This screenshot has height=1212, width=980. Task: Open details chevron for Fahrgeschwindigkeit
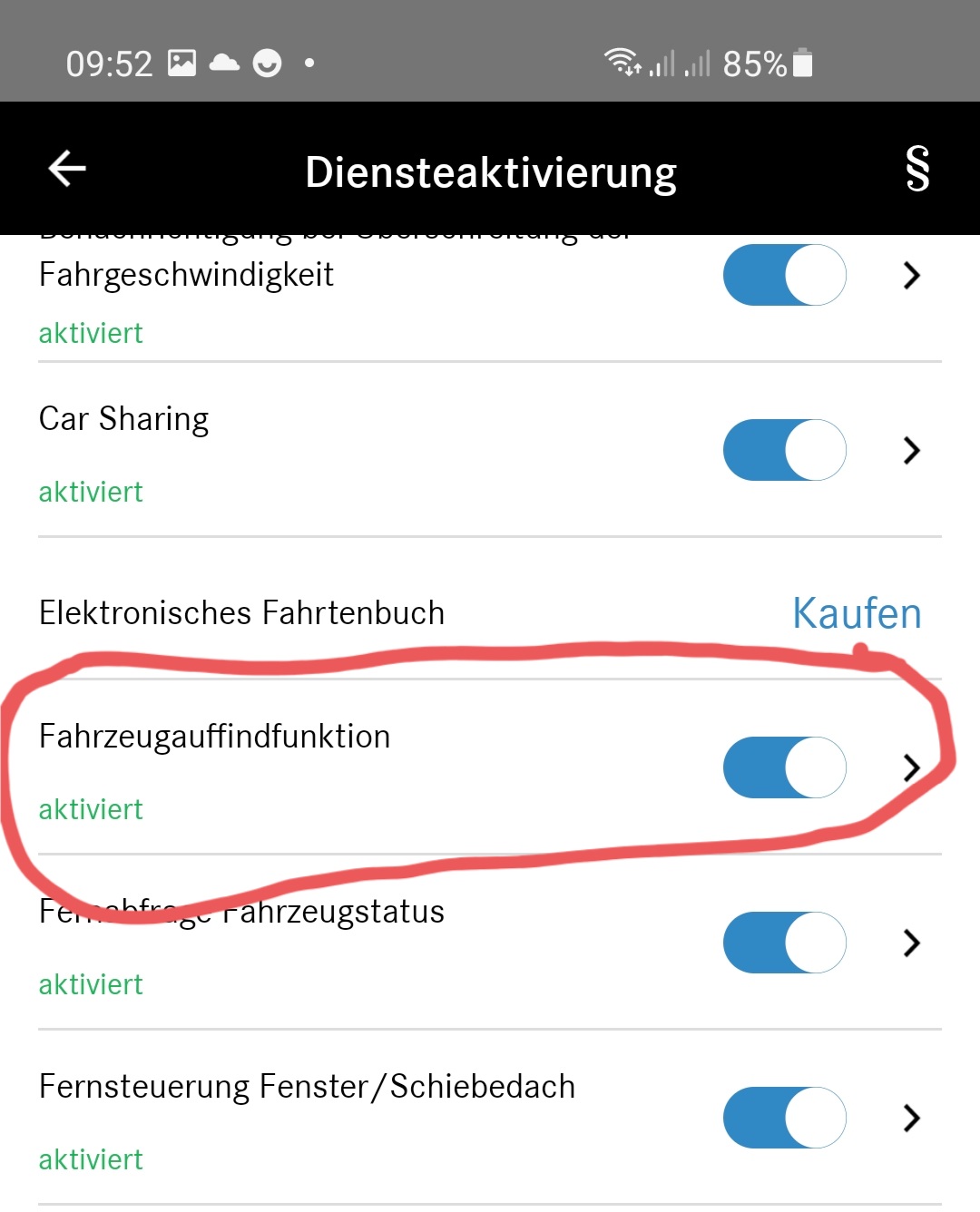coord(912,275)
